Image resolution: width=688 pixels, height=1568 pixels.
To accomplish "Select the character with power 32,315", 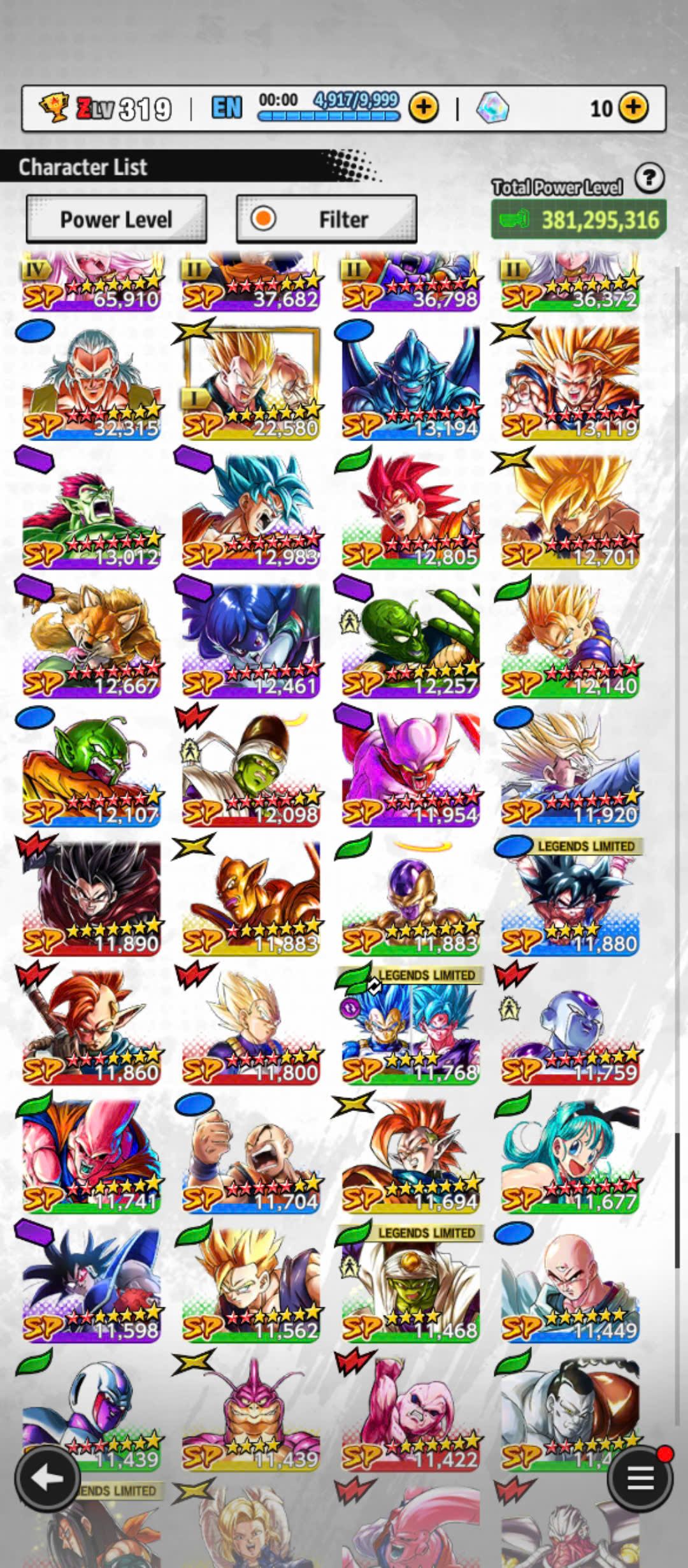I will click(x=92, y=382).
